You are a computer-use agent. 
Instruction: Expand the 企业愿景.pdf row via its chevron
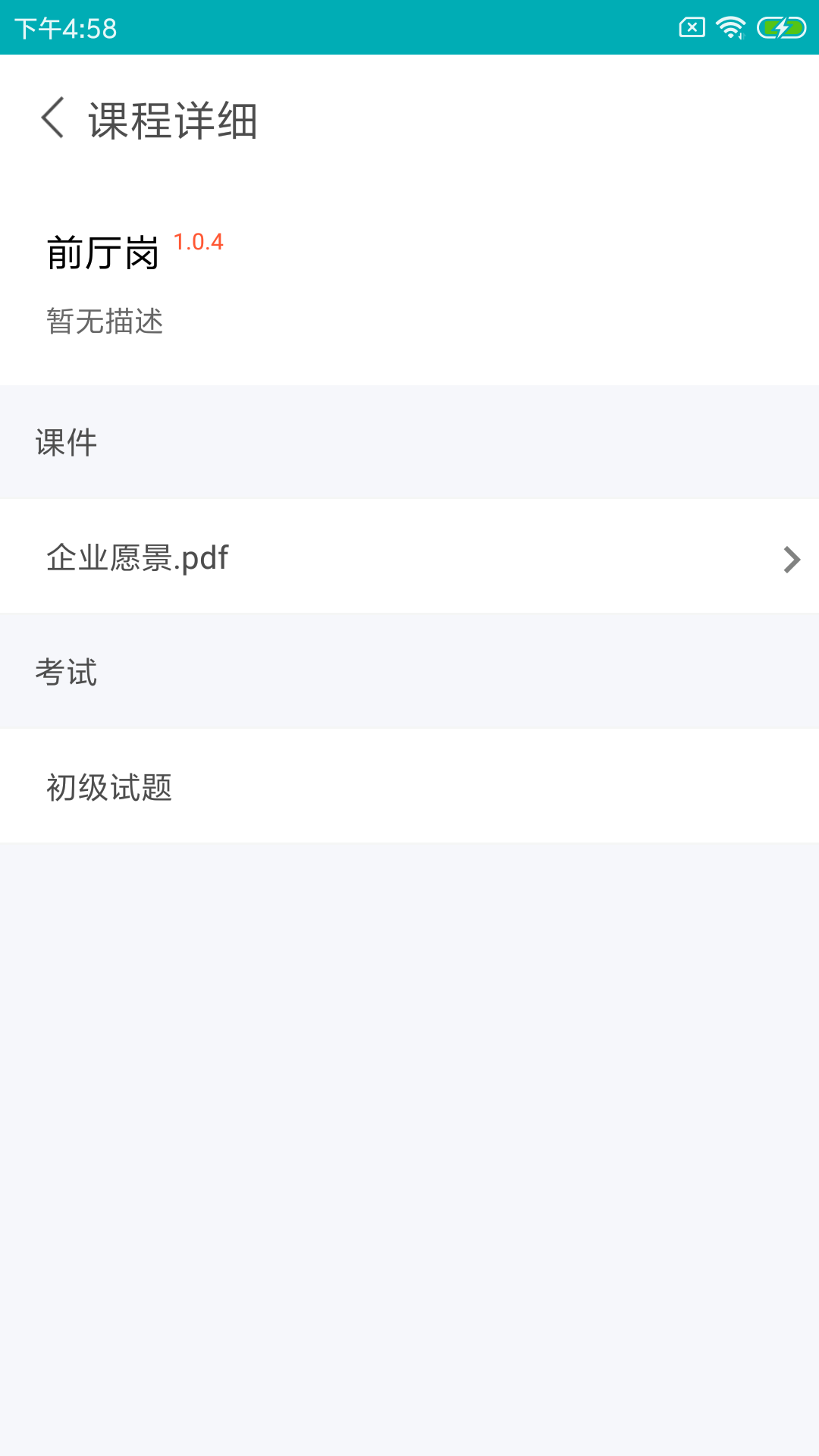pos(792,559)
